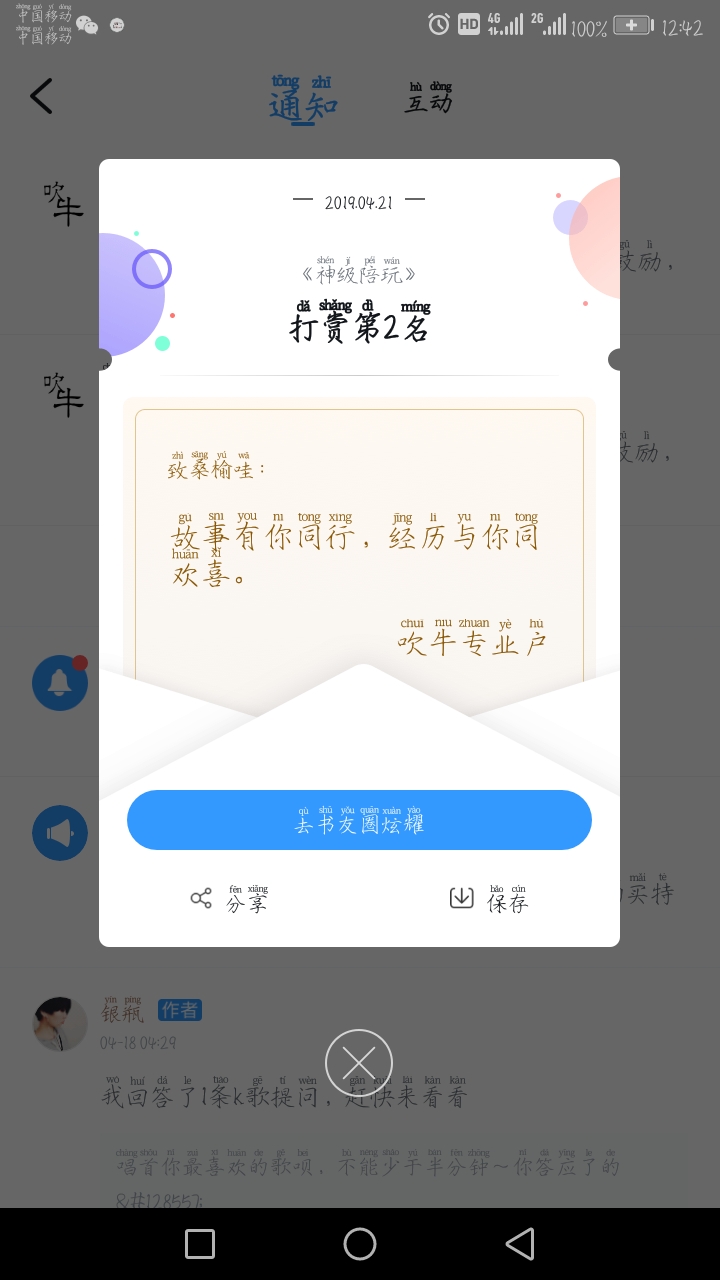Viewport: 720px width, 1280px height.
Task: Open recent apps from navigation bar
Action: pos(200,1244)
